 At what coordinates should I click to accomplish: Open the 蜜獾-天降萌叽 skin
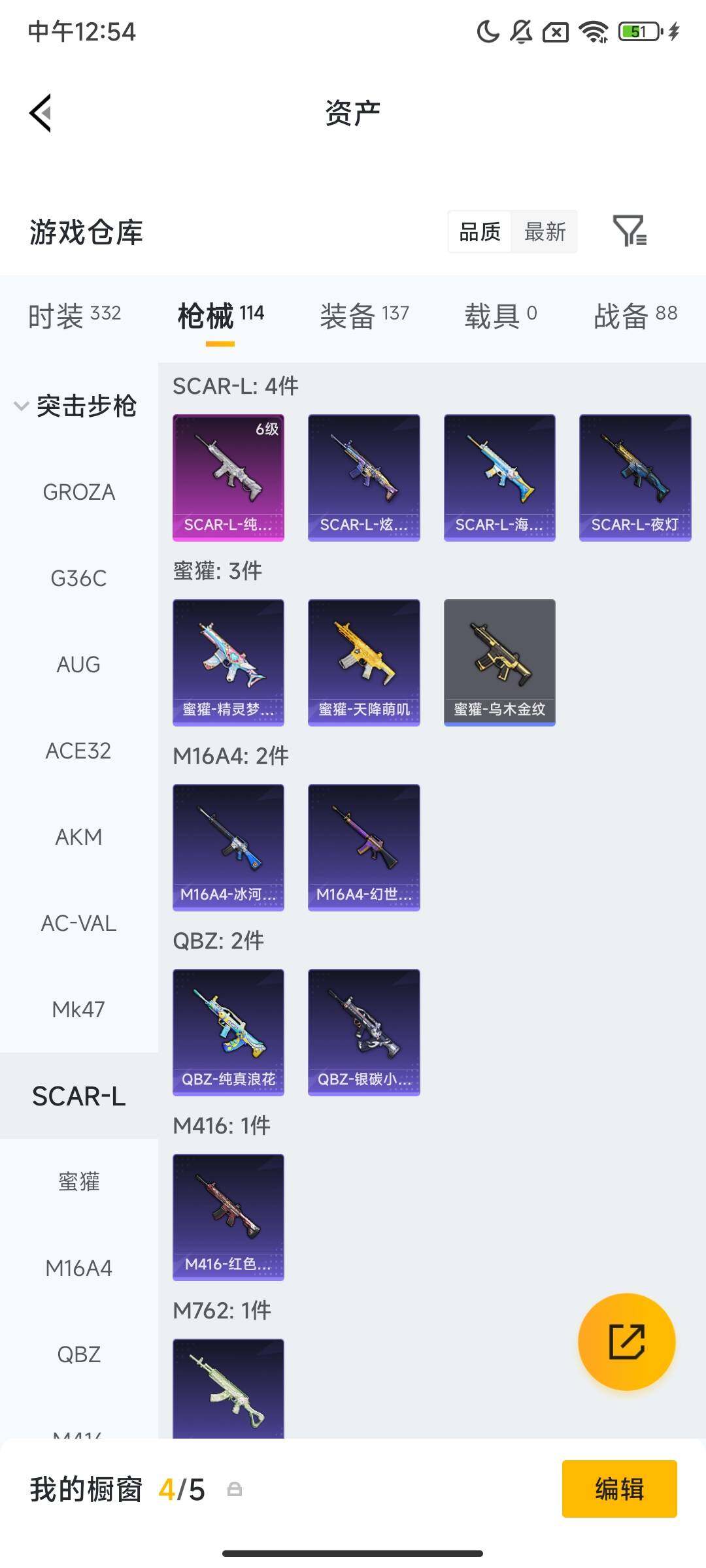[363, 662]
